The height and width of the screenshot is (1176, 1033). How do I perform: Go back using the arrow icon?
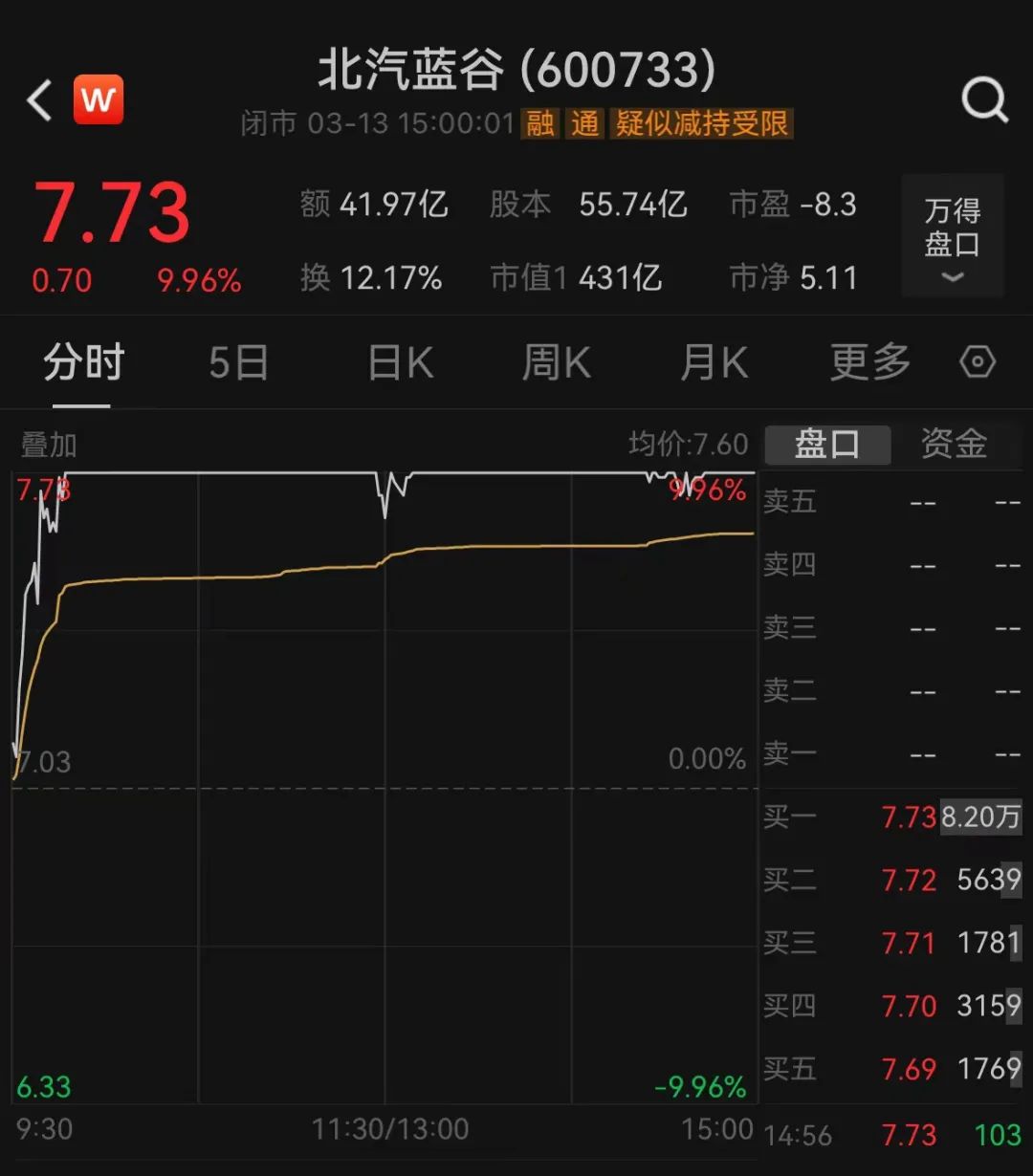coord(39,100)
